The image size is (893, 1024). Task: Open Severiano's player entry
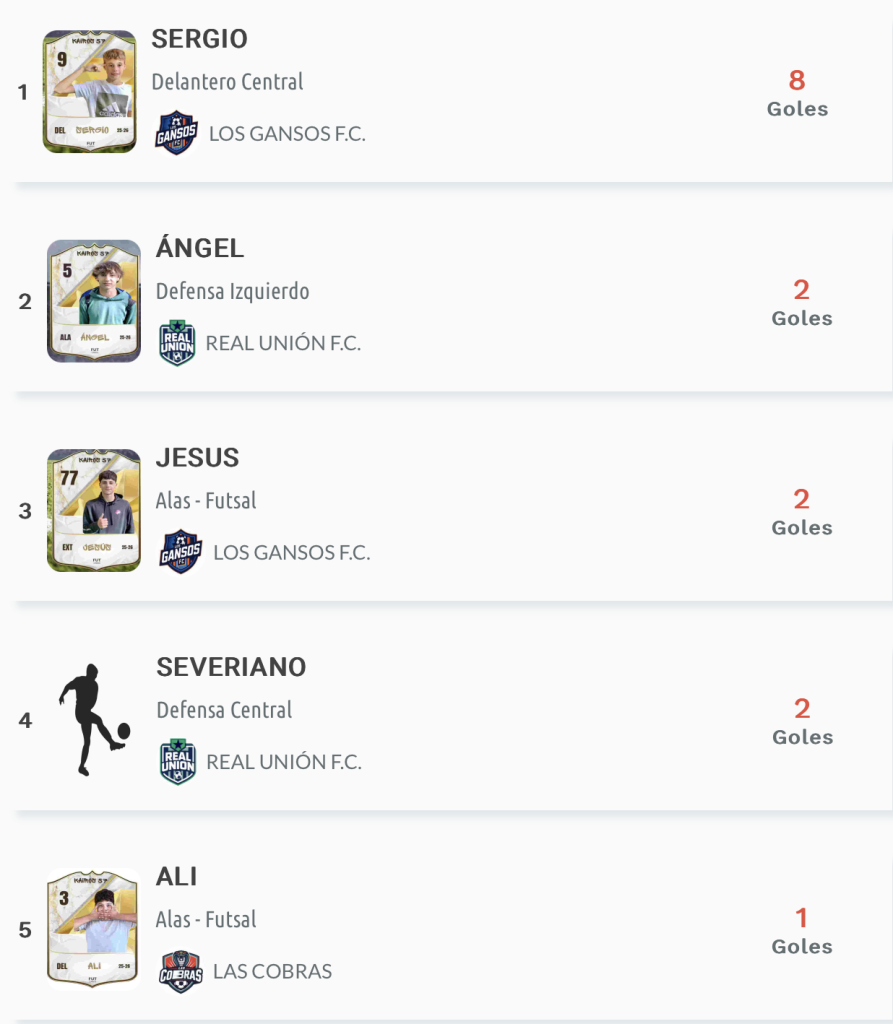point(450,720)
